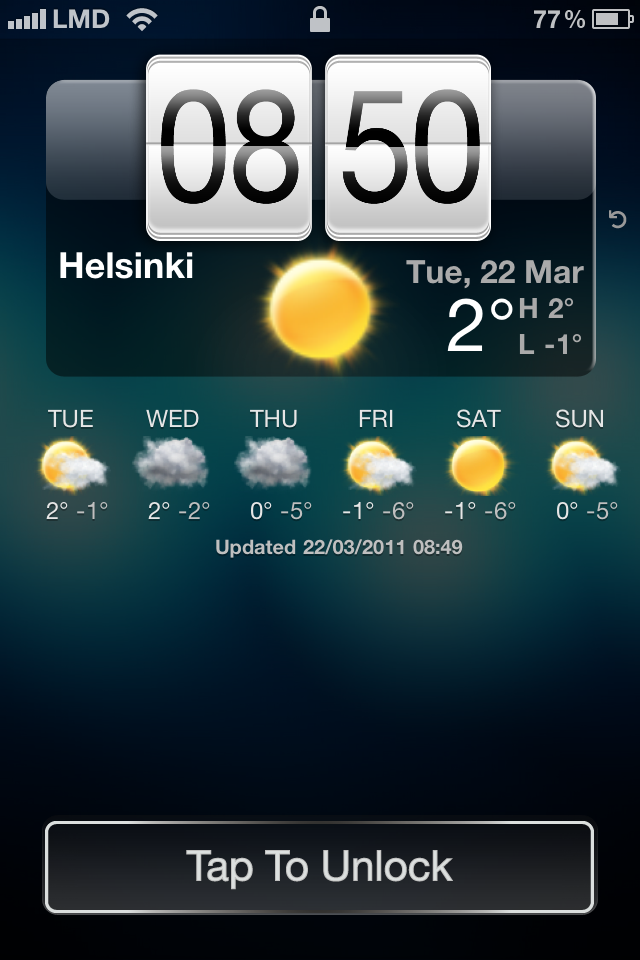
Task: Refresh the weather with the reload icon
Action: point(617,219)
